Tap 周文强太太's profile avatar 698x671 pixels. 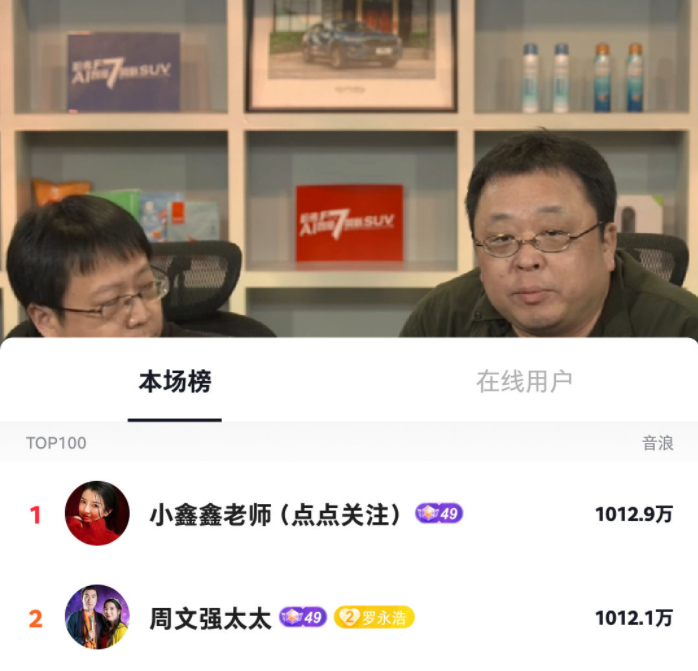(x=97, y=617)
